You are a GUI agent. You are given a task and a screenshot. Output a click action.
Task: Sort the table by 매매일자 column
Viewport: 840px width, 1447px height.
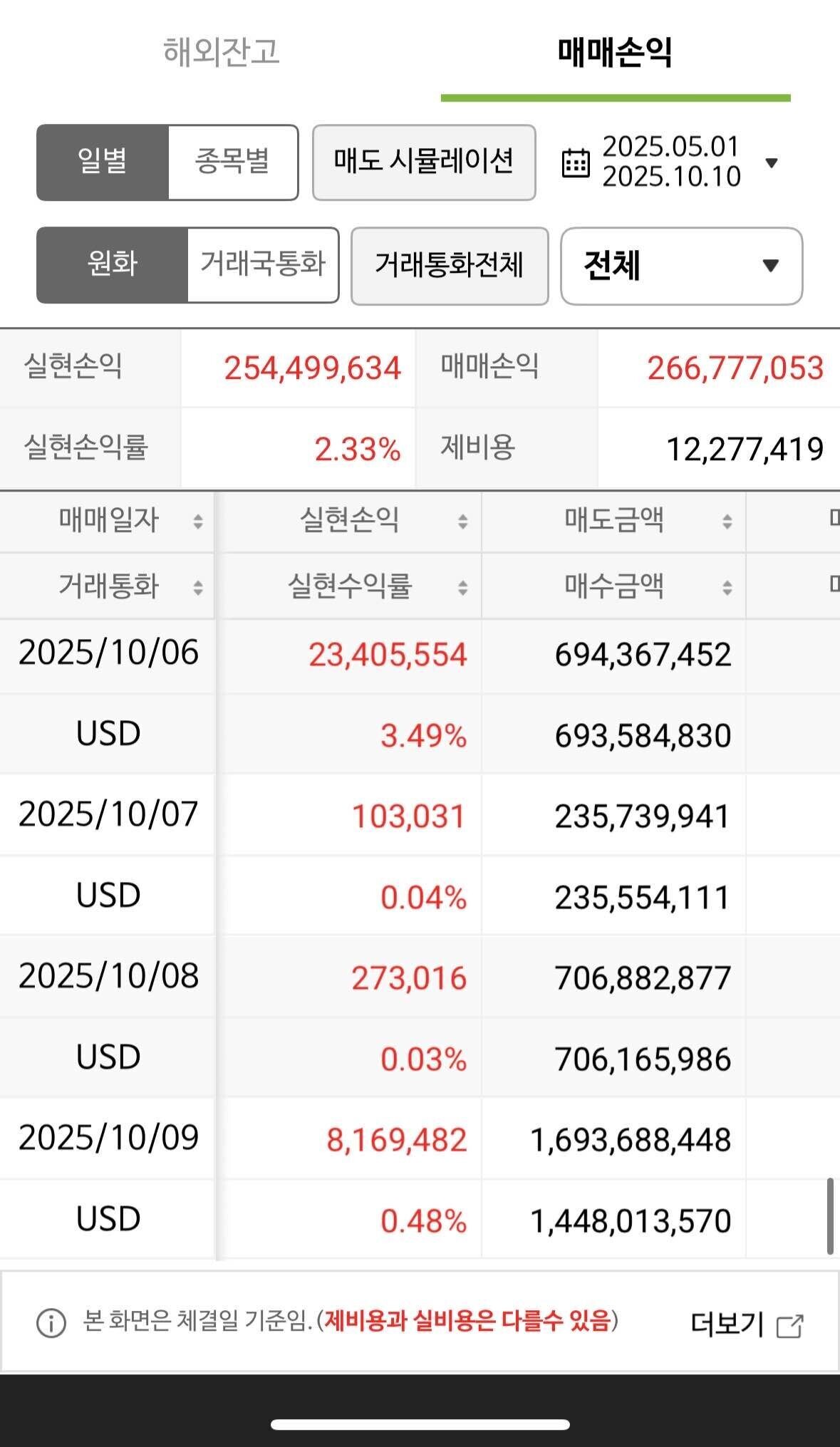tap(199, 521)
